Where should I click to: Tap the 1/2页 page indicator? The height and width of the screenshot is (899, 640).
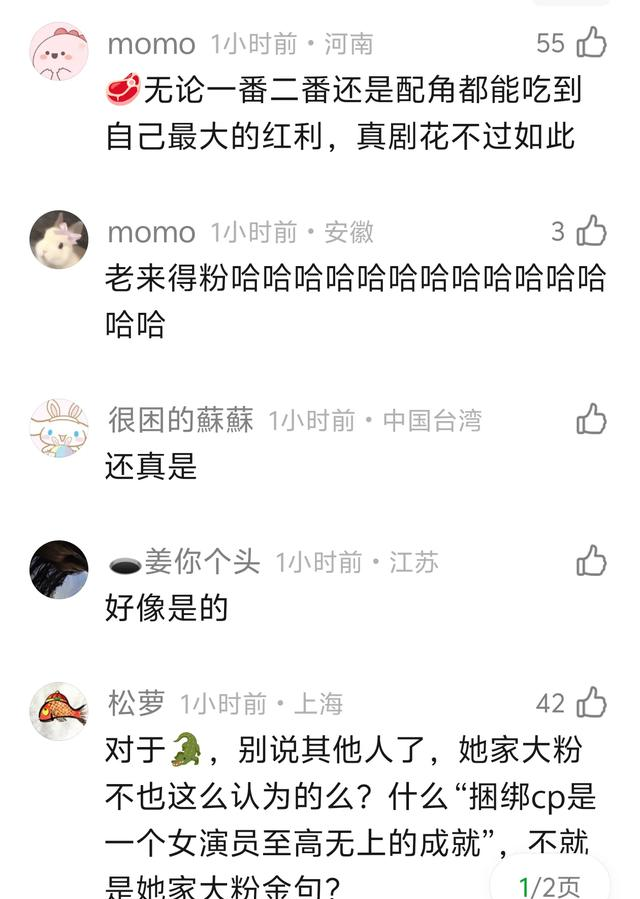click(x=549, y=885)
